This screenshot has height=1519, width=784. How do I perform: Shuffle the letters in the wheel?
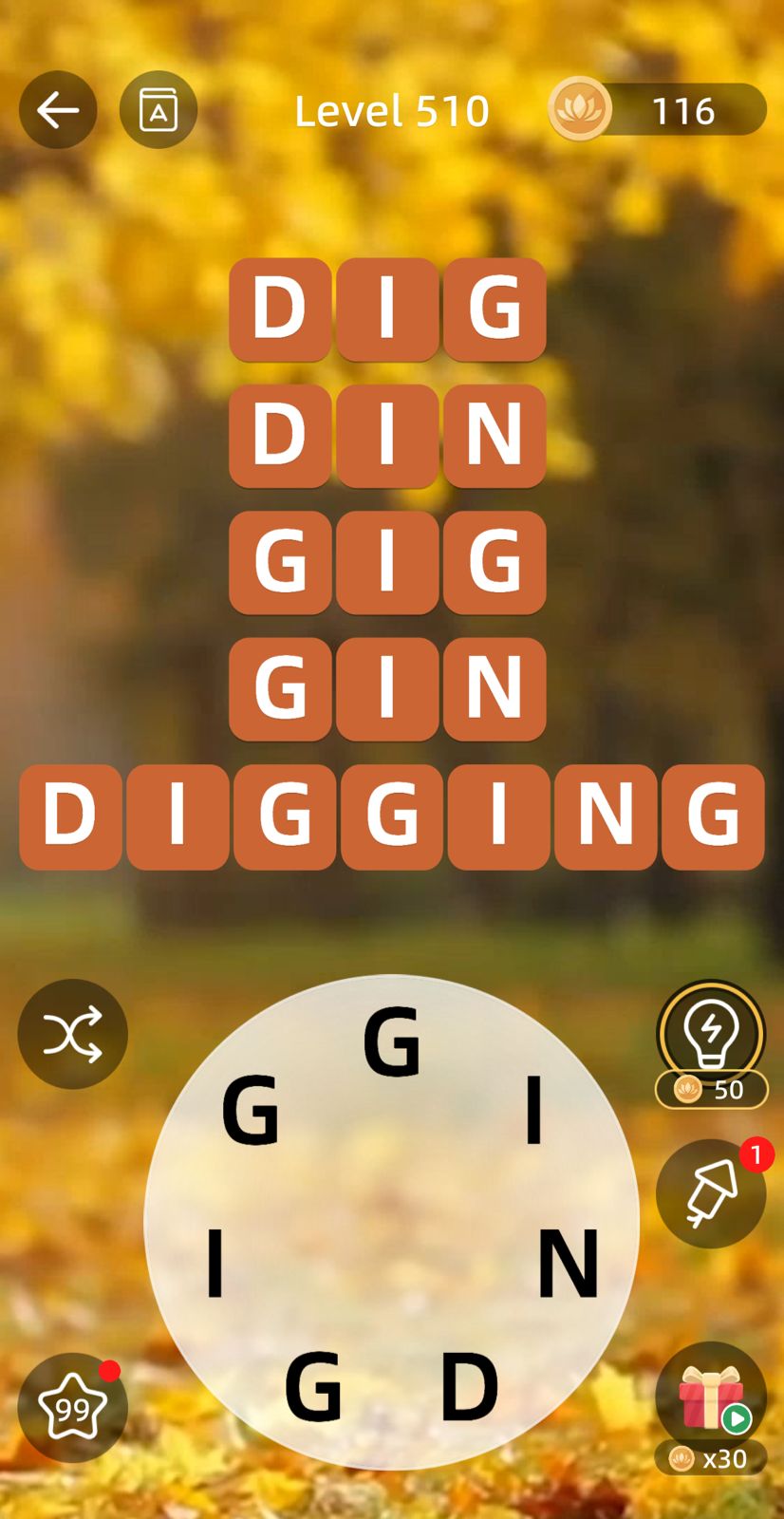(72, 1034)
